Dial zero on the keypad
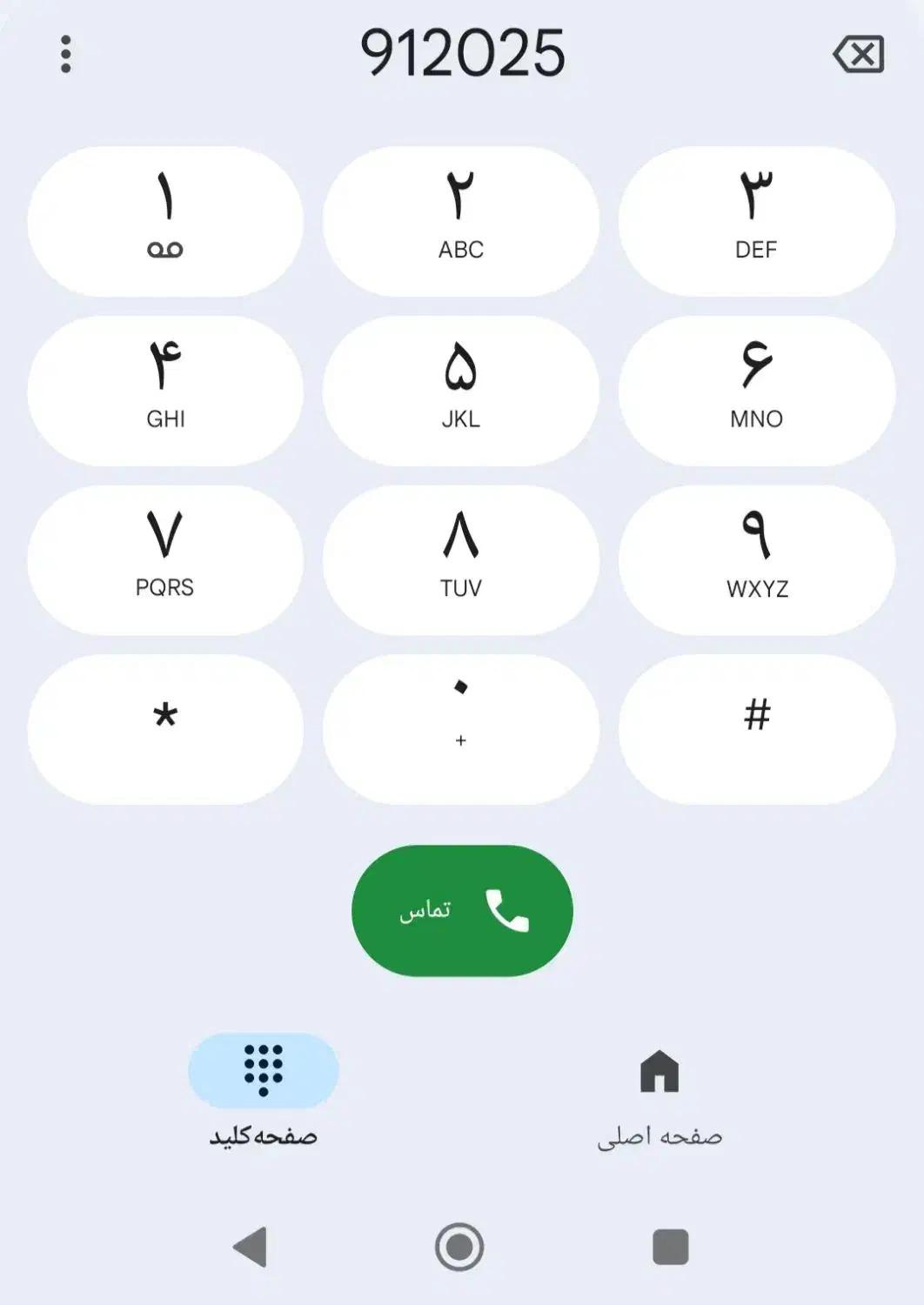Screen dimensions: 924x1305 (461, 729)
